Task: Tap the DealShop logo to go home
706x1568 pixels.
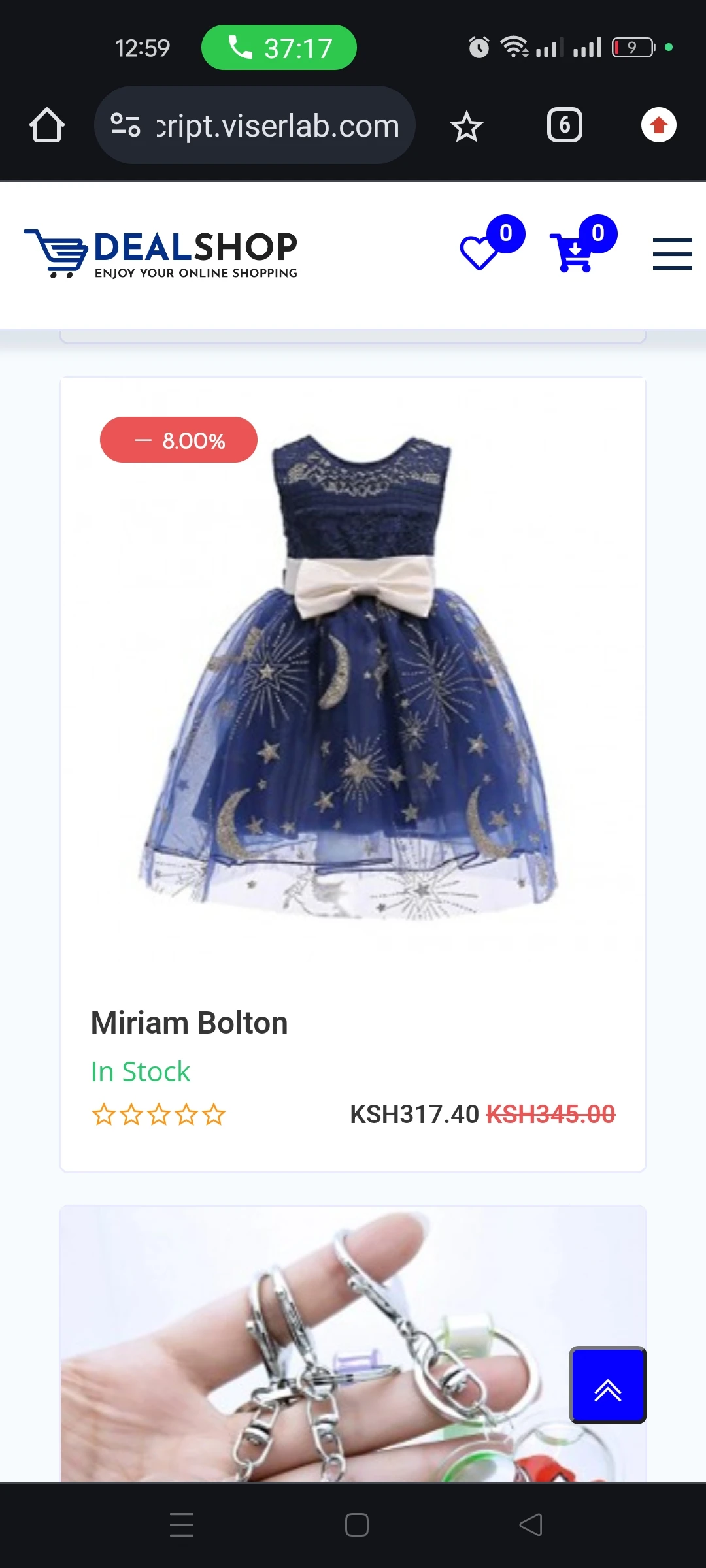Action: [161, 253]
